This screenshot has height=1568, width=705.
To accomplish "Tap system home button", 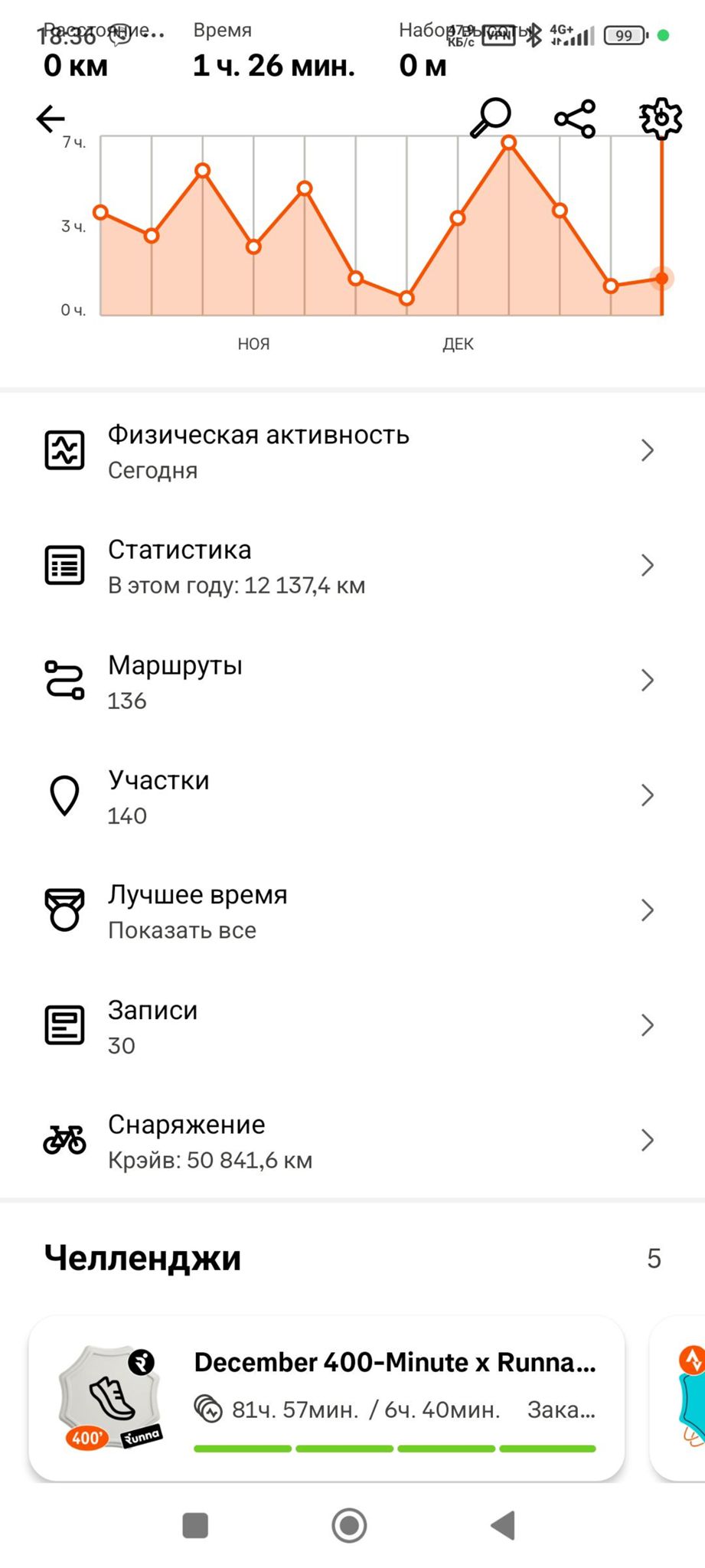I will tap(349, 1525).
